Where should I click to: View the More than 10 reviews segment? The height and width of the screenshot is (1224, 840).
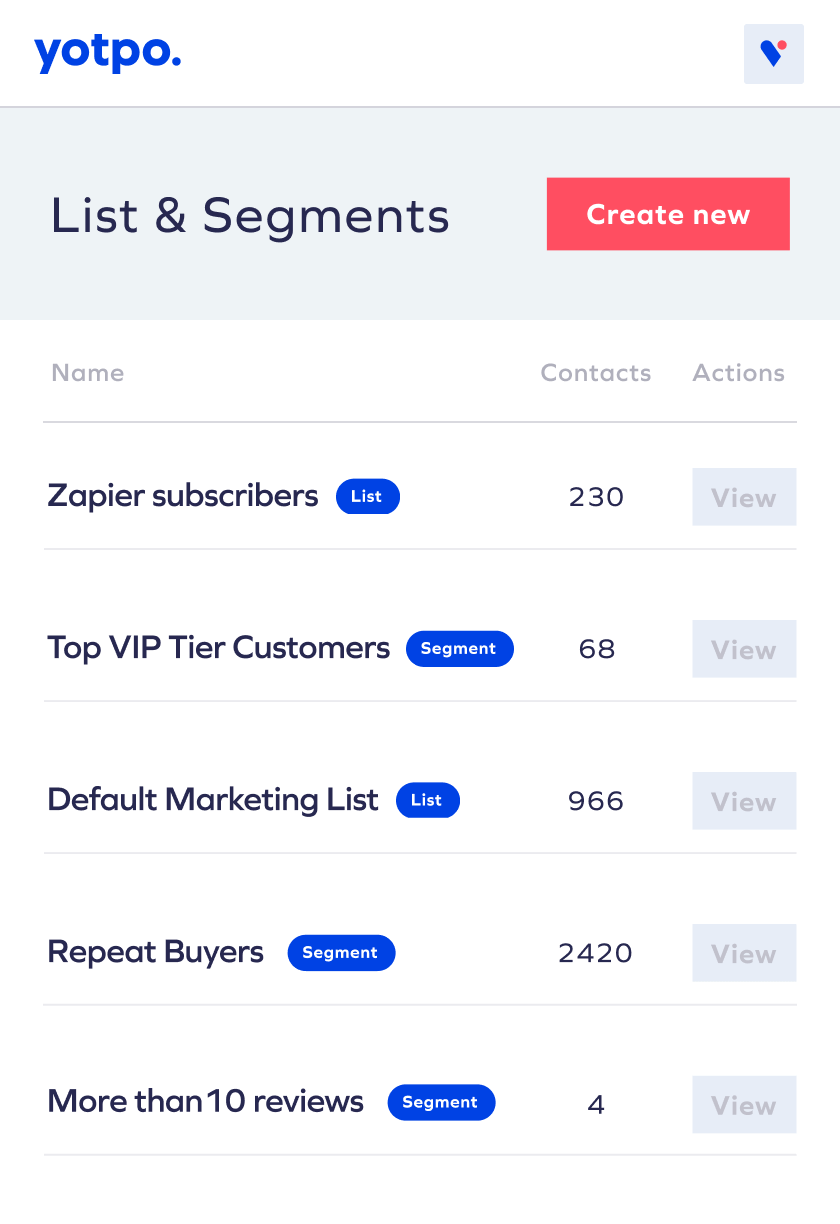point(744,1105)
